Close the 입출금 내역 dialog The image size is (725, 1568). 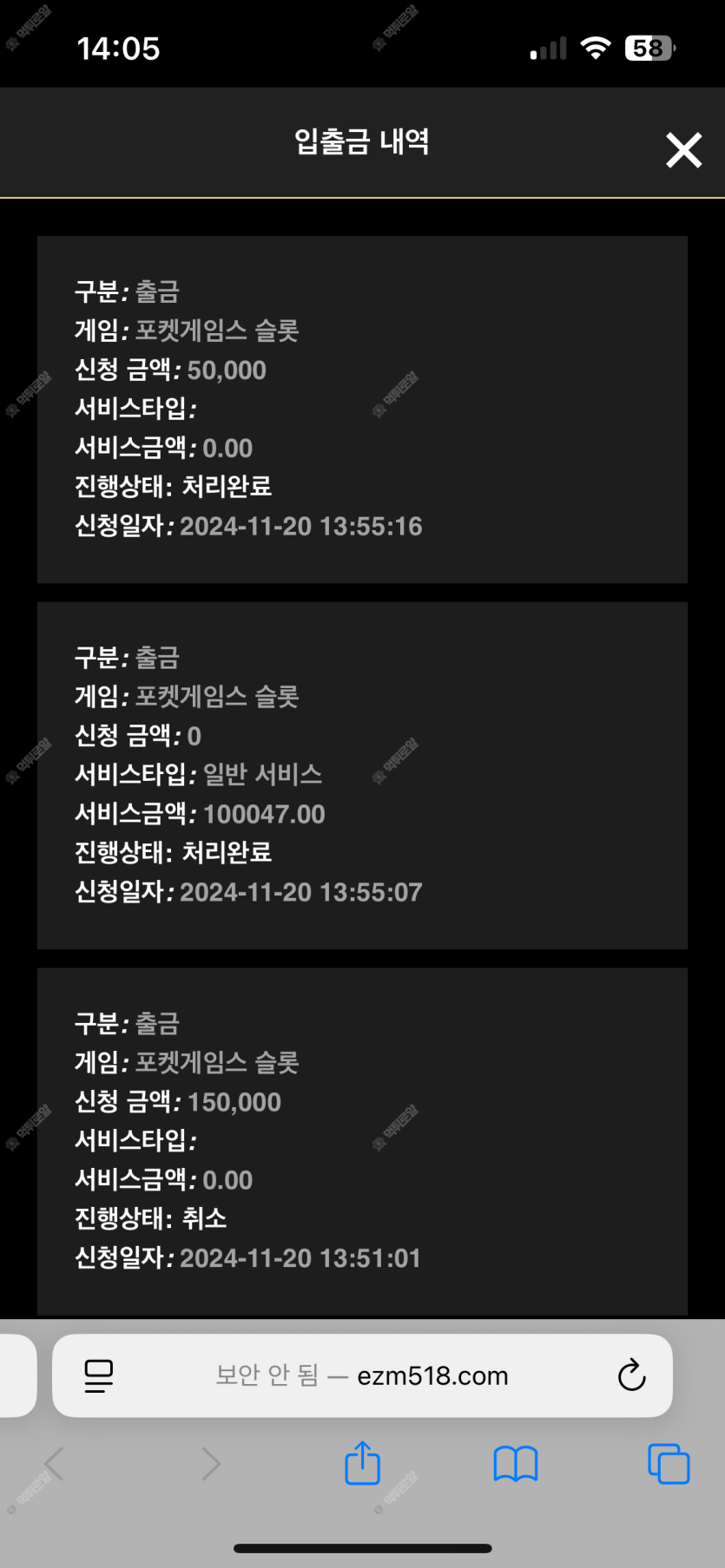[683, 150]
